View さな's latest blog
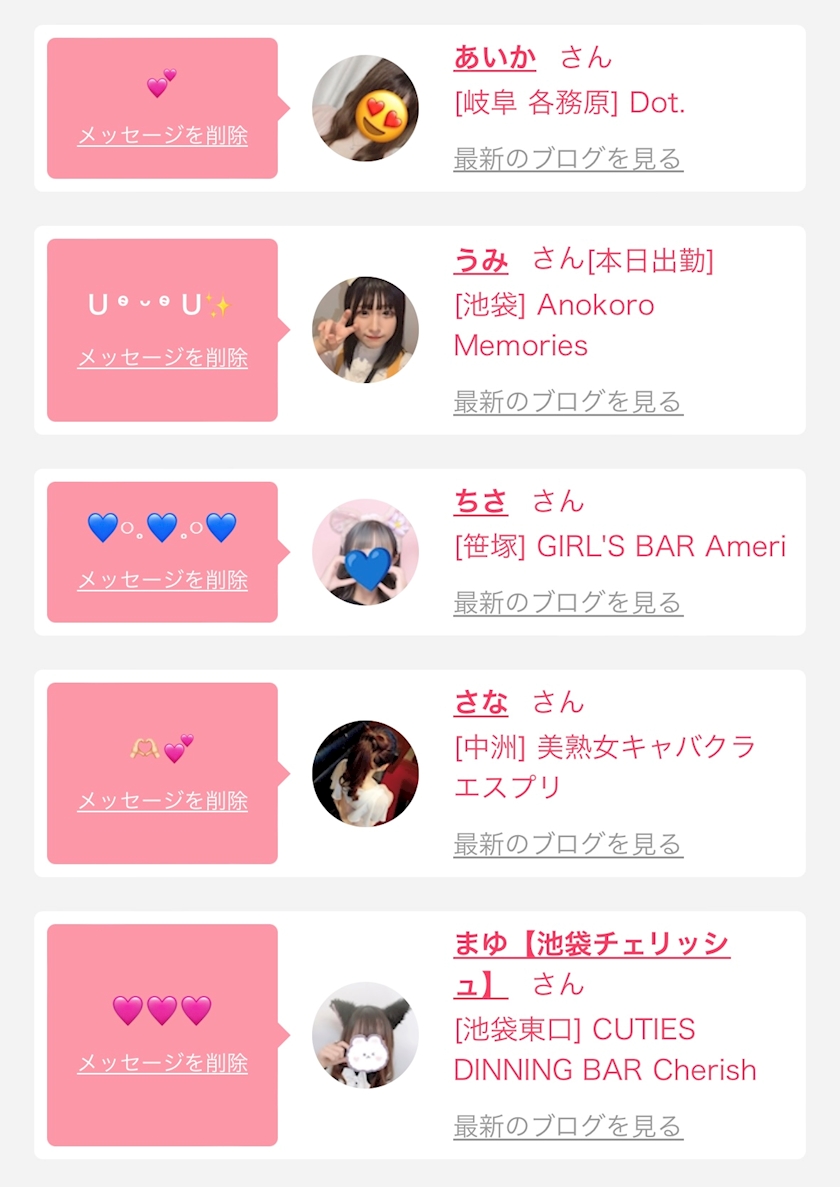This screenshot has height=1187, width=840. coord(568,844)
